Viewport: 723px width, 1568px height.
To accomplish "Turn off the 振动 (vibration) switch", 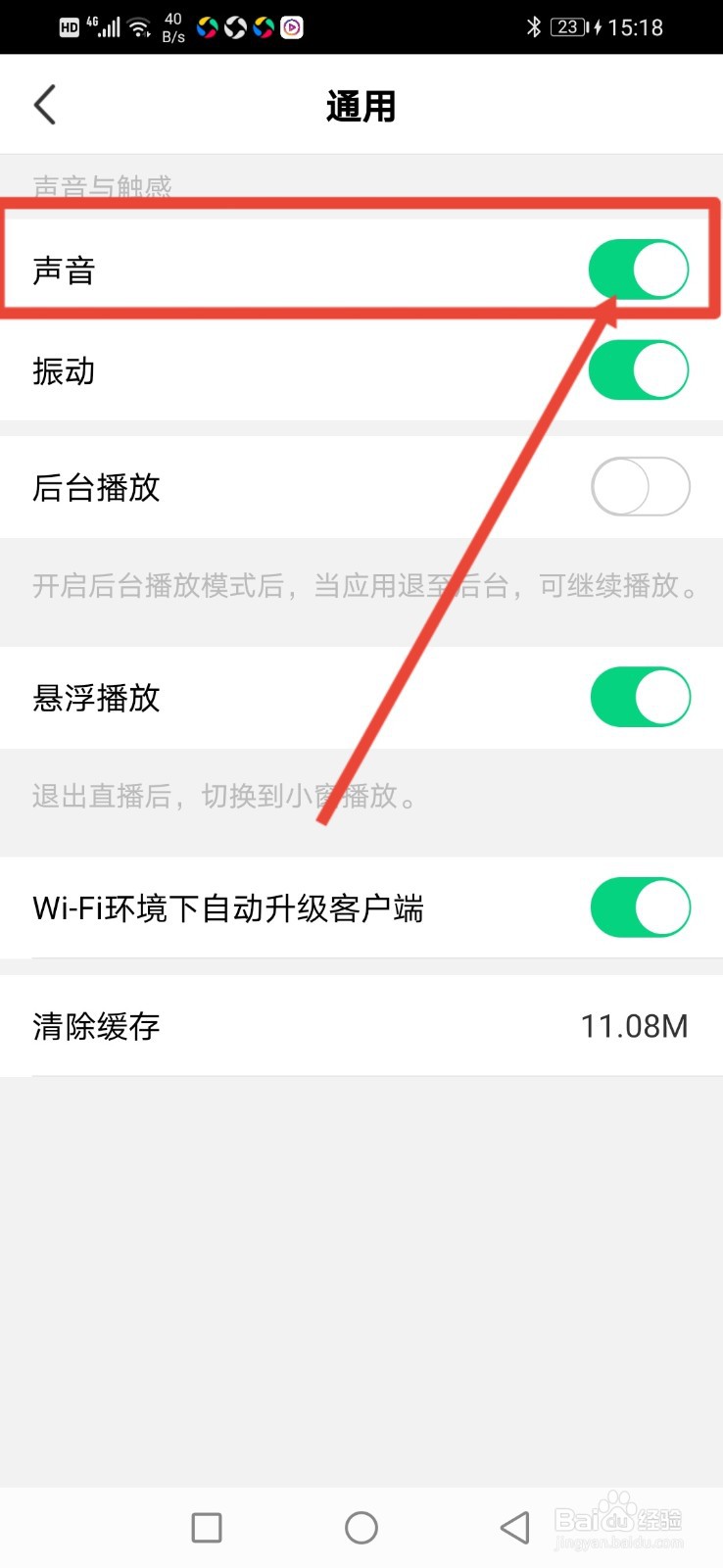I will point(640,369).
